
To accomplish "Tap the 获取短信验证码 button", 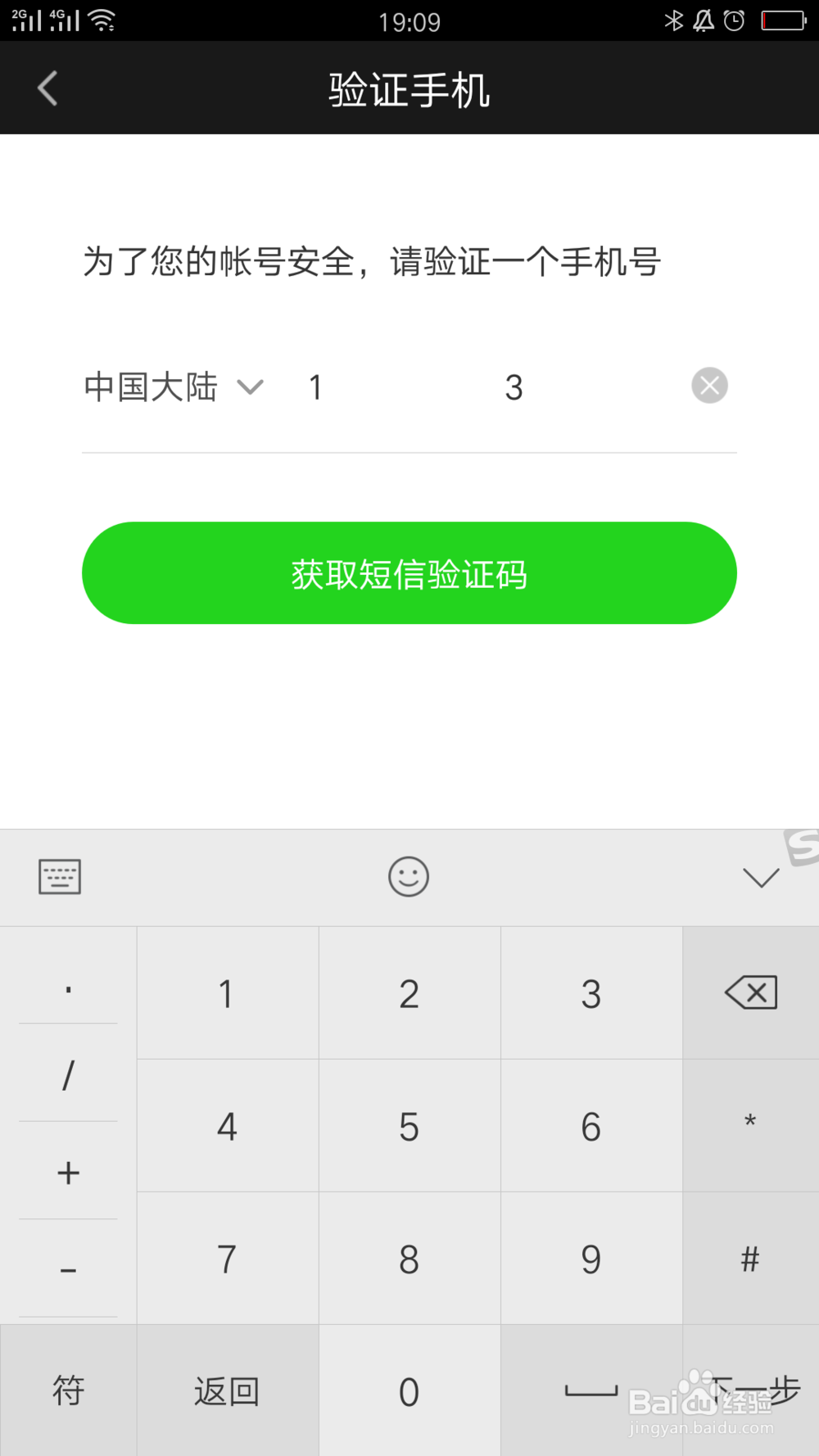I will (409, 573).
